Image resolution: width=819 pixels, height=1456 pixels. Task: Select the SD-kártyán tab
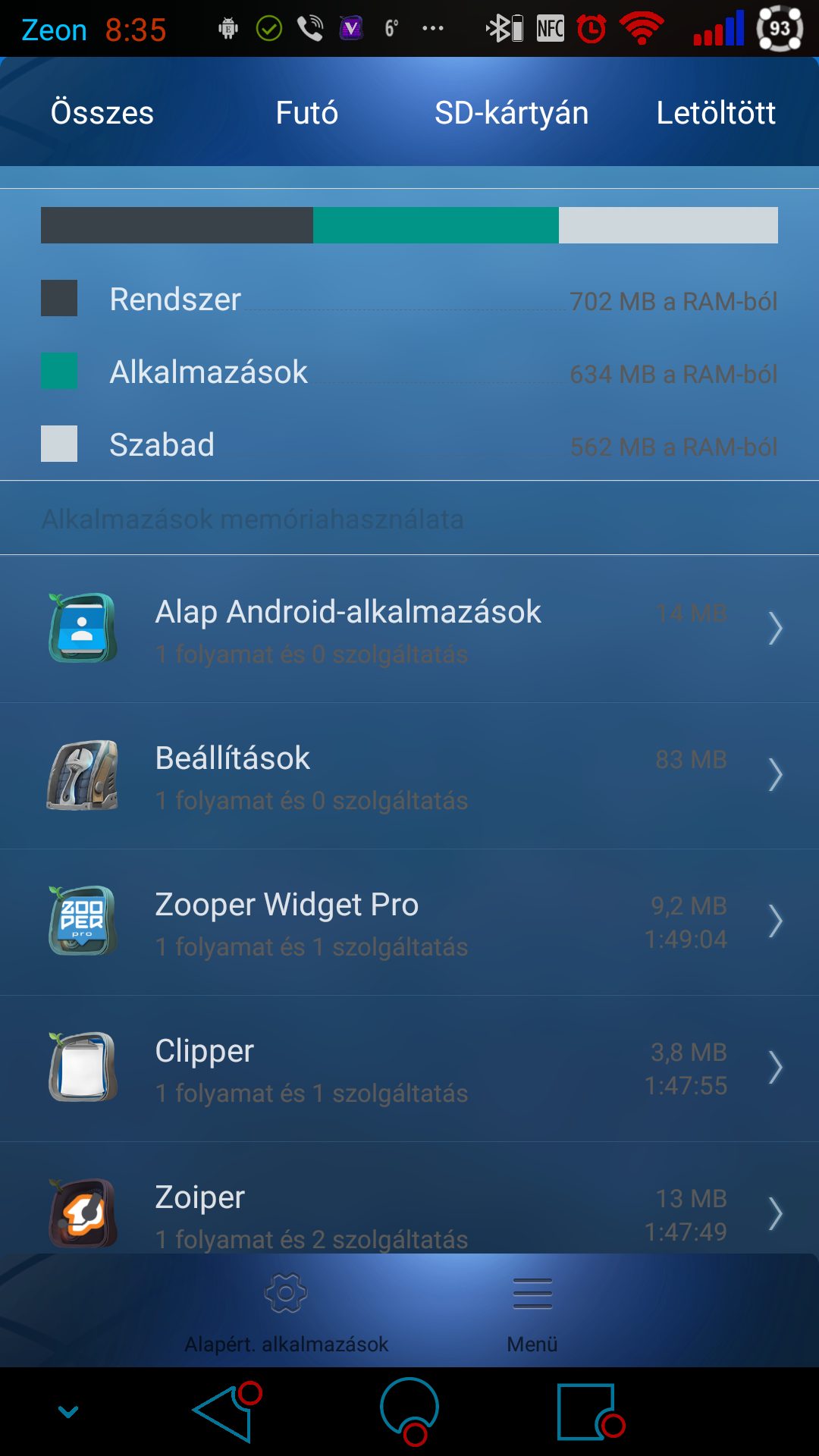(512, 112)
